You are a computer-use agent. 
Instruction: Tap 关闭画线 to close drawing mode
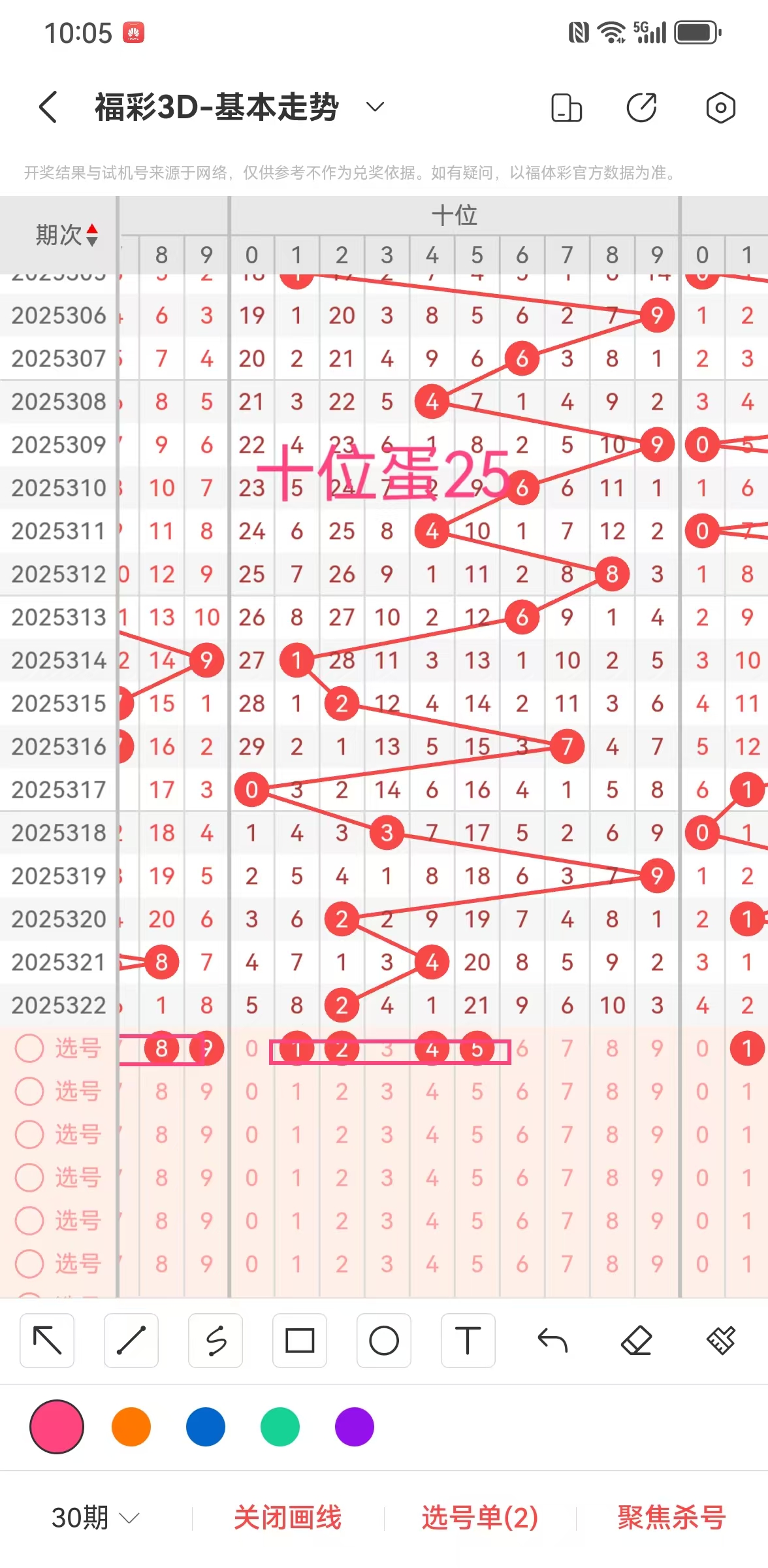click(288, 1517)
